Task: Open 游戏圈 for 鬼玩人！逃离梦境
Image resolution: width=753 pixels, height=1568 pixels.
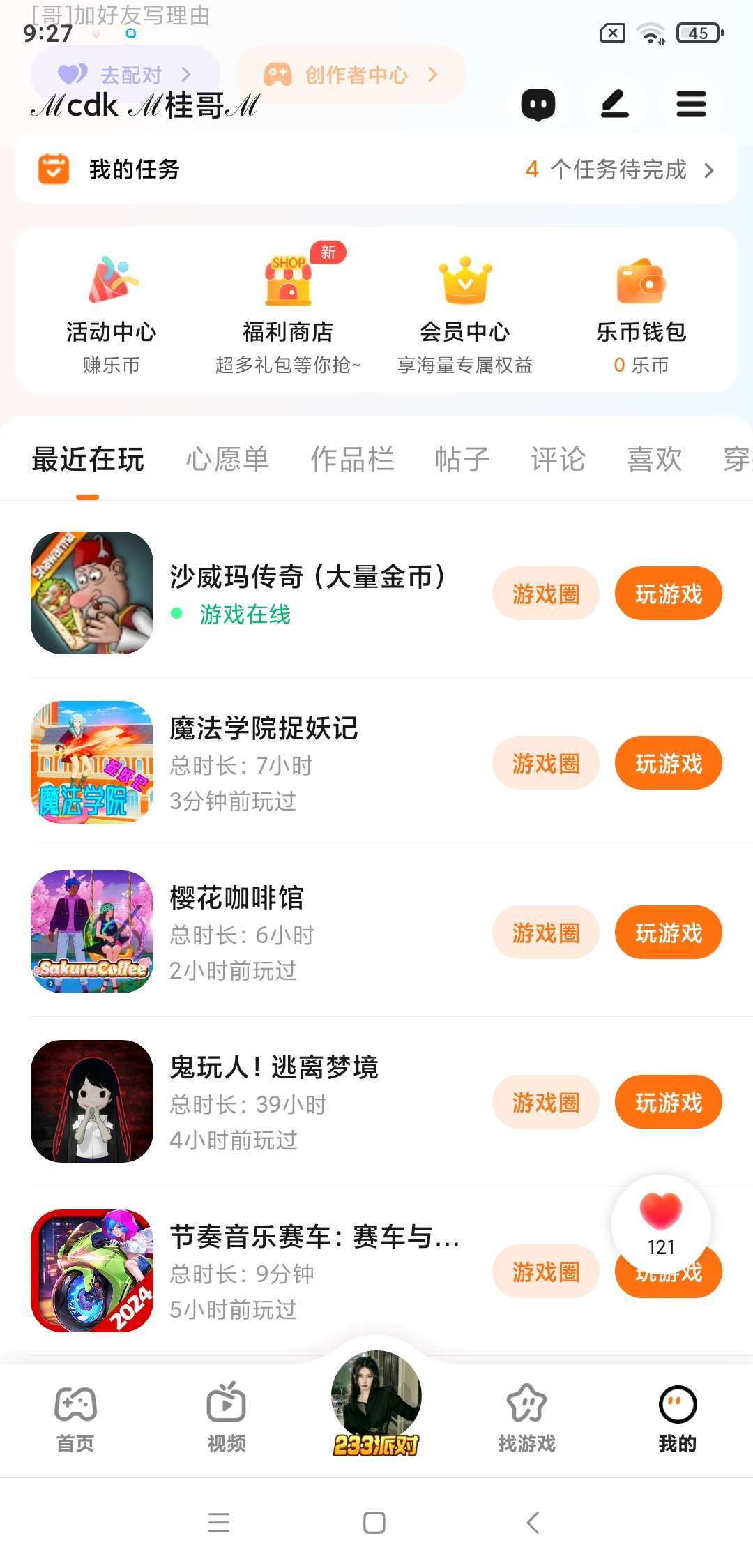Action: (545, 1102)
